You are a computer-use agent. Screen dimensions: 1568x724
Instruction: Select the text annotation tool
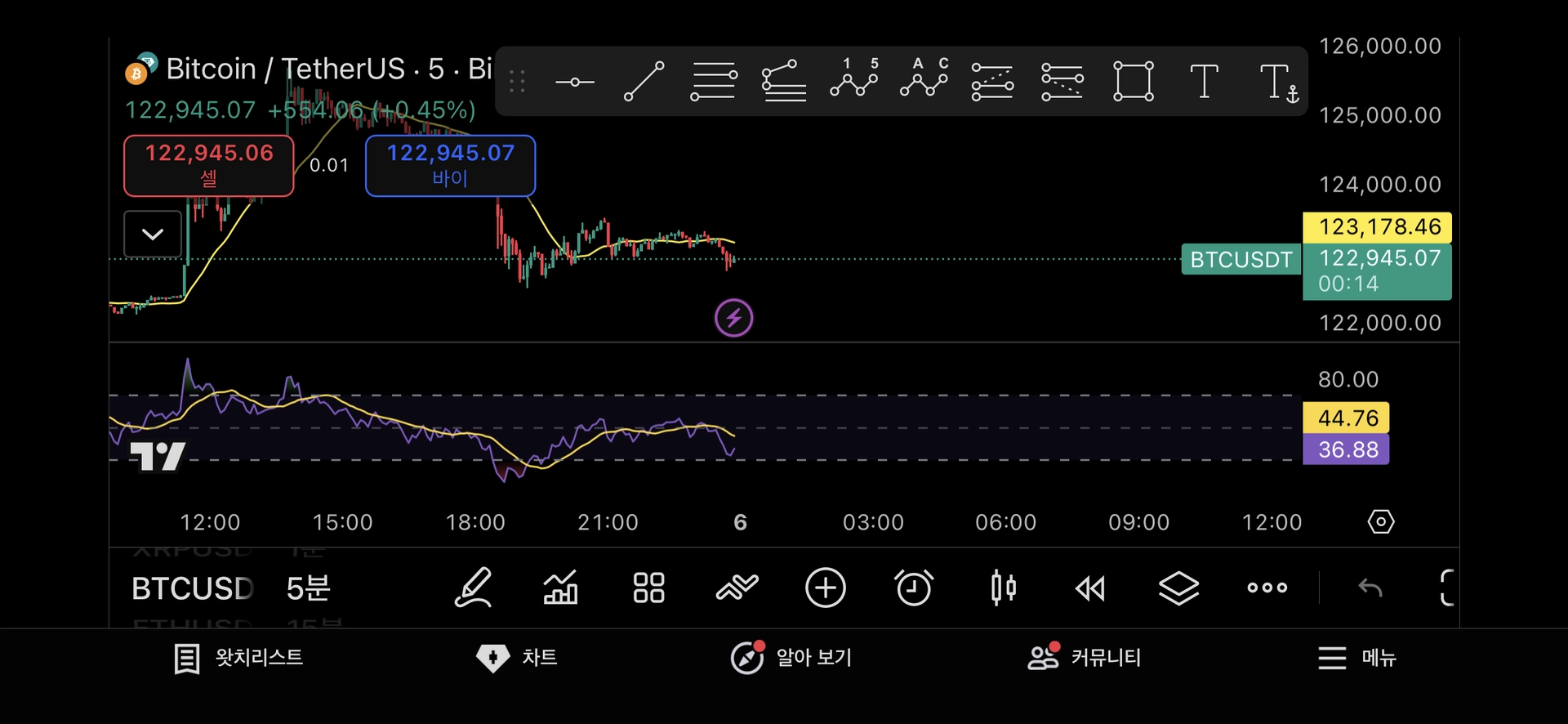(1204, 82)
